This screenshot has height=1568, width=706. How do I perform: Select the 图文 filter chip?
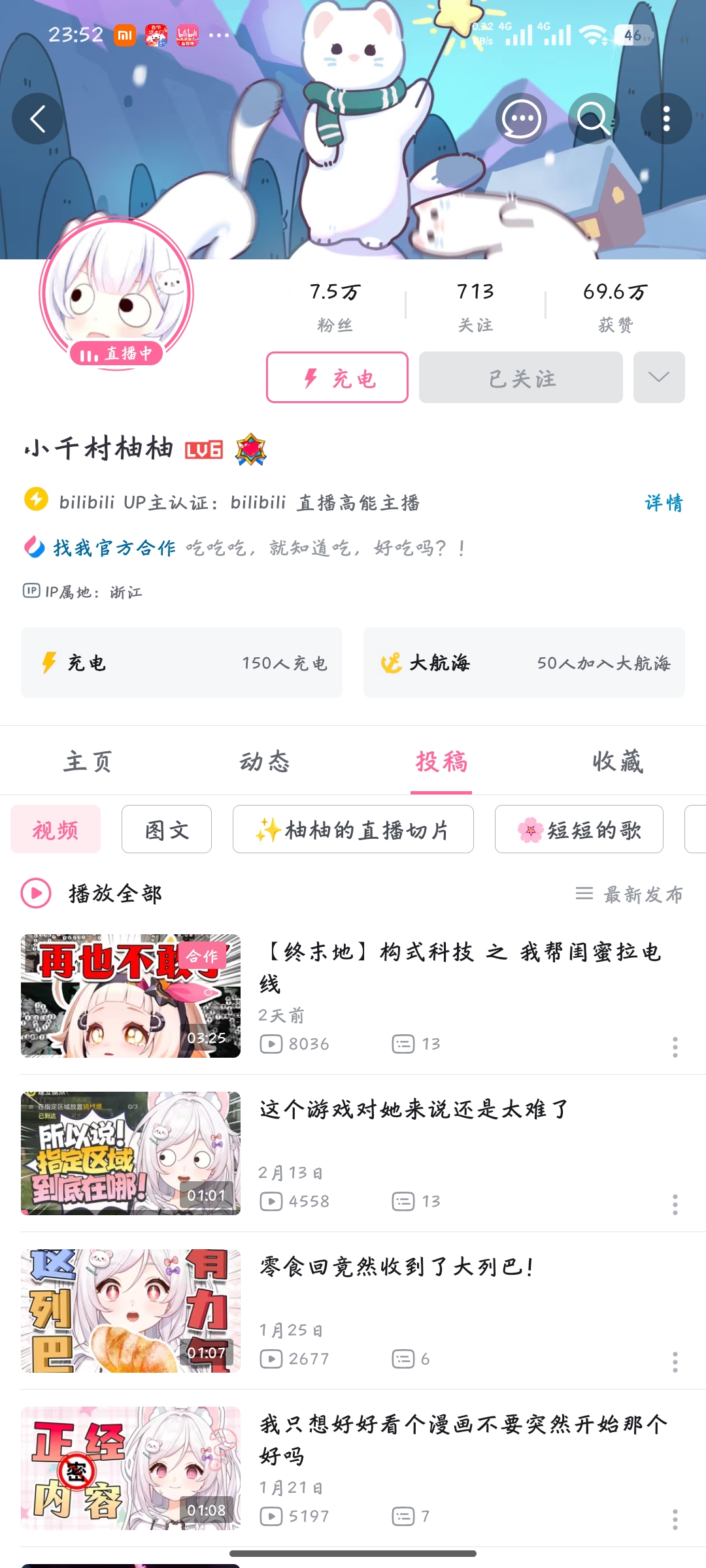pyautogui.click(x=167, y=830)
